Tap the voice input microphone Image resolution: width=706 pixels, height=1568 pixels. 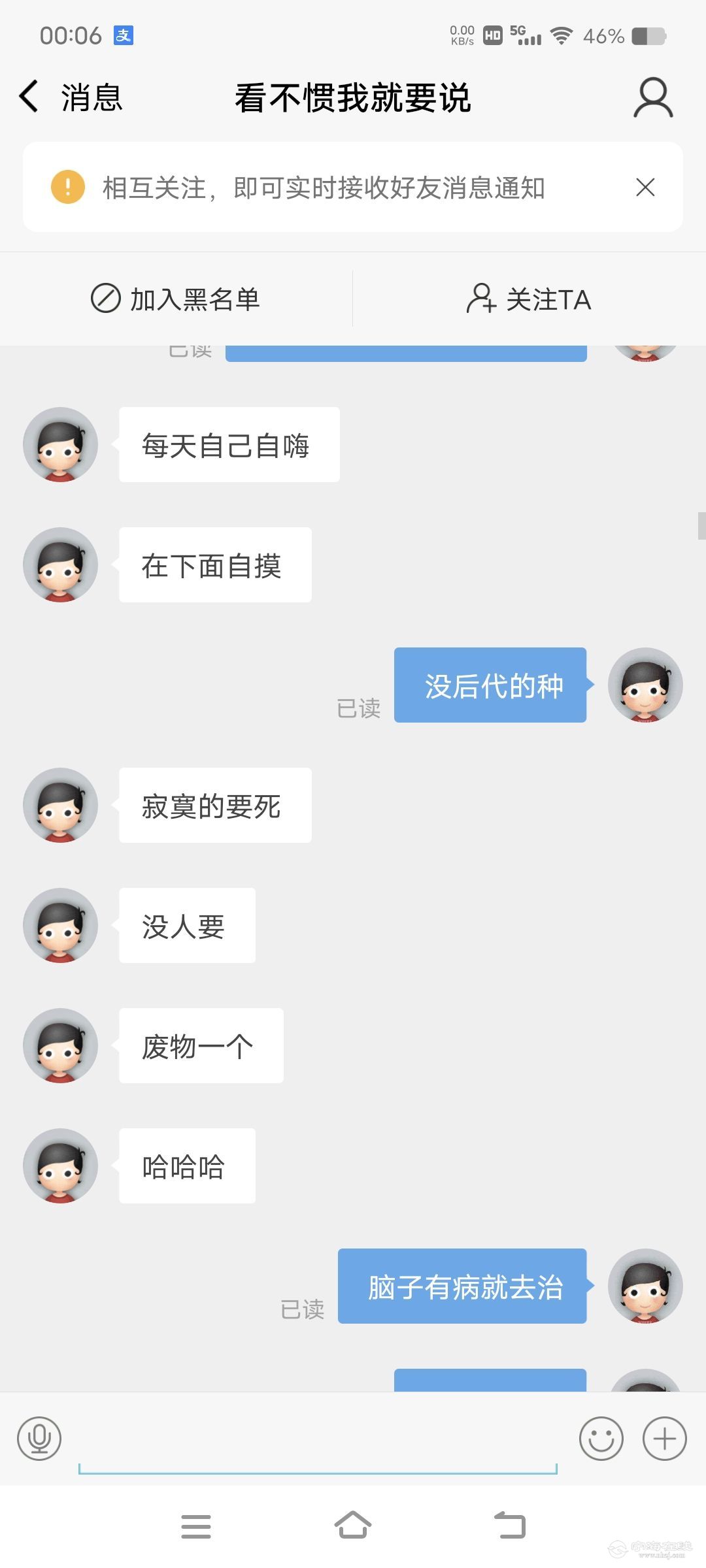[x=39, y=1439]
